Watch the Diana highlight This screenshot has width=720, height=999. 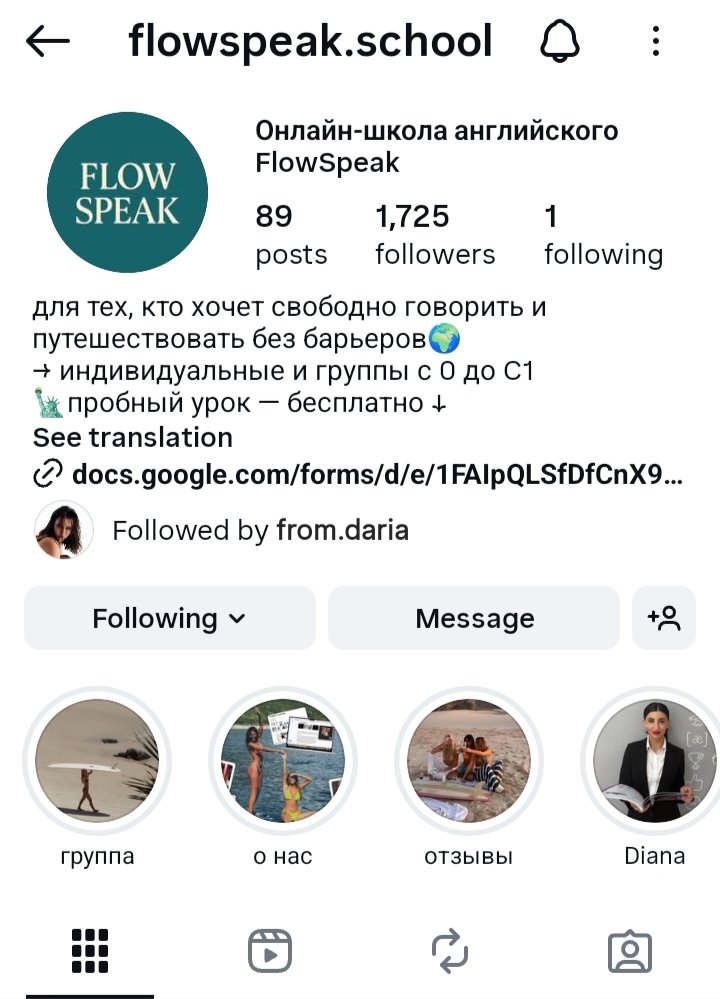tap(654, 762)
